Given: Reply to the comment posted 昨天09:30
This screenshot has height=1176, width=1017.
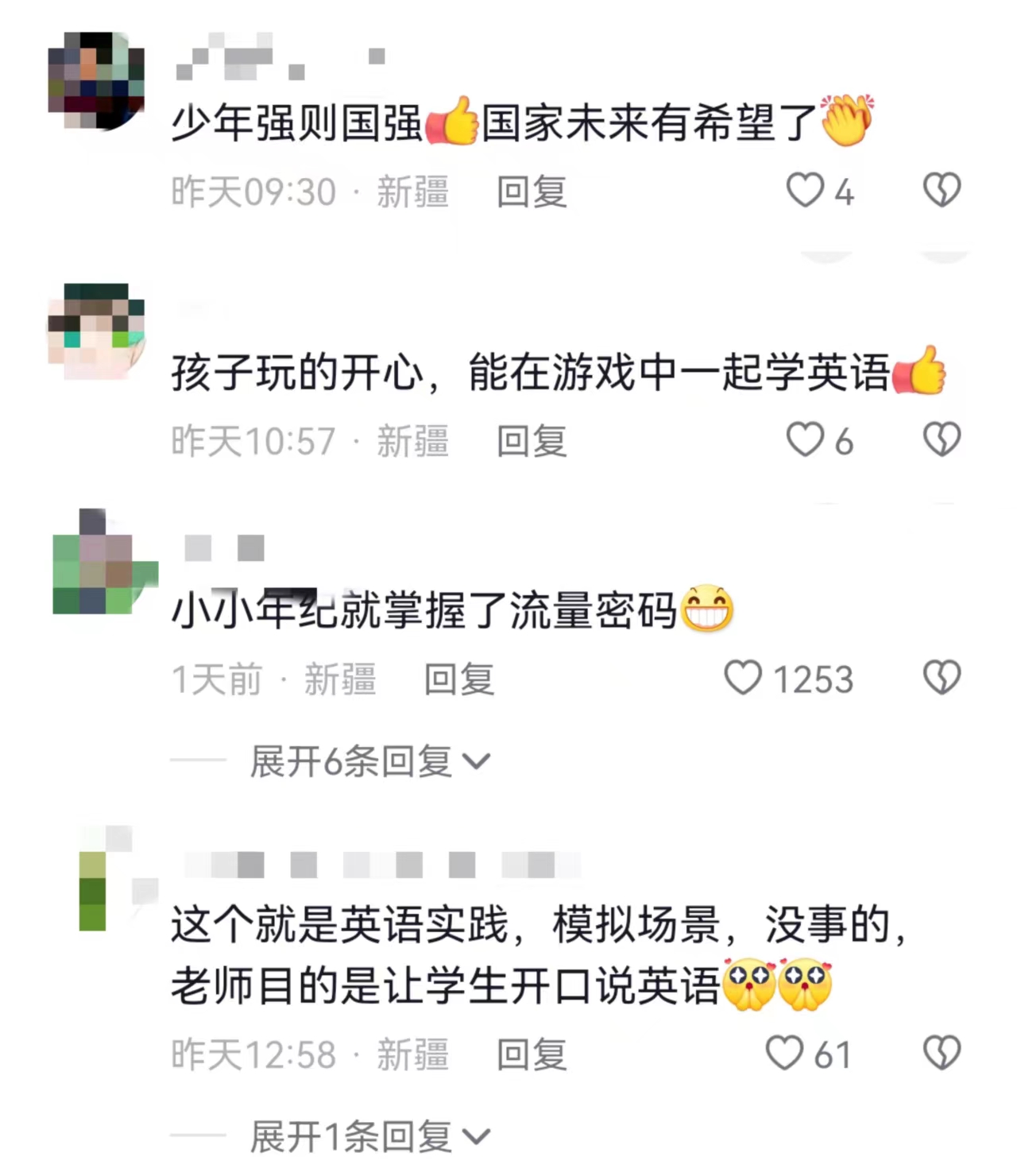Looking at the screenshot, I should coord(532,192).
